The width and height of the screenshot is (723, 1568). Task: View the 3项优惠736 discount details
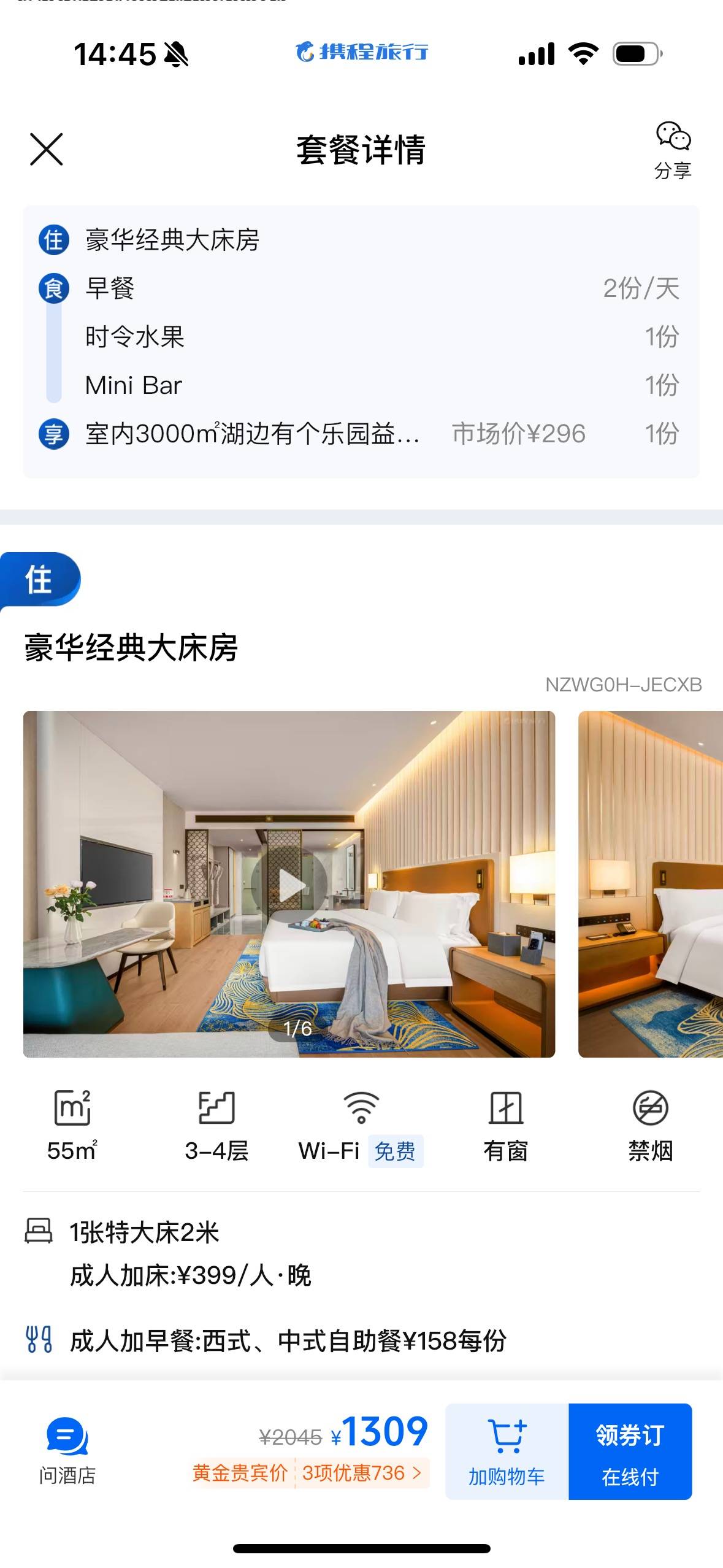coord(362,1473)
